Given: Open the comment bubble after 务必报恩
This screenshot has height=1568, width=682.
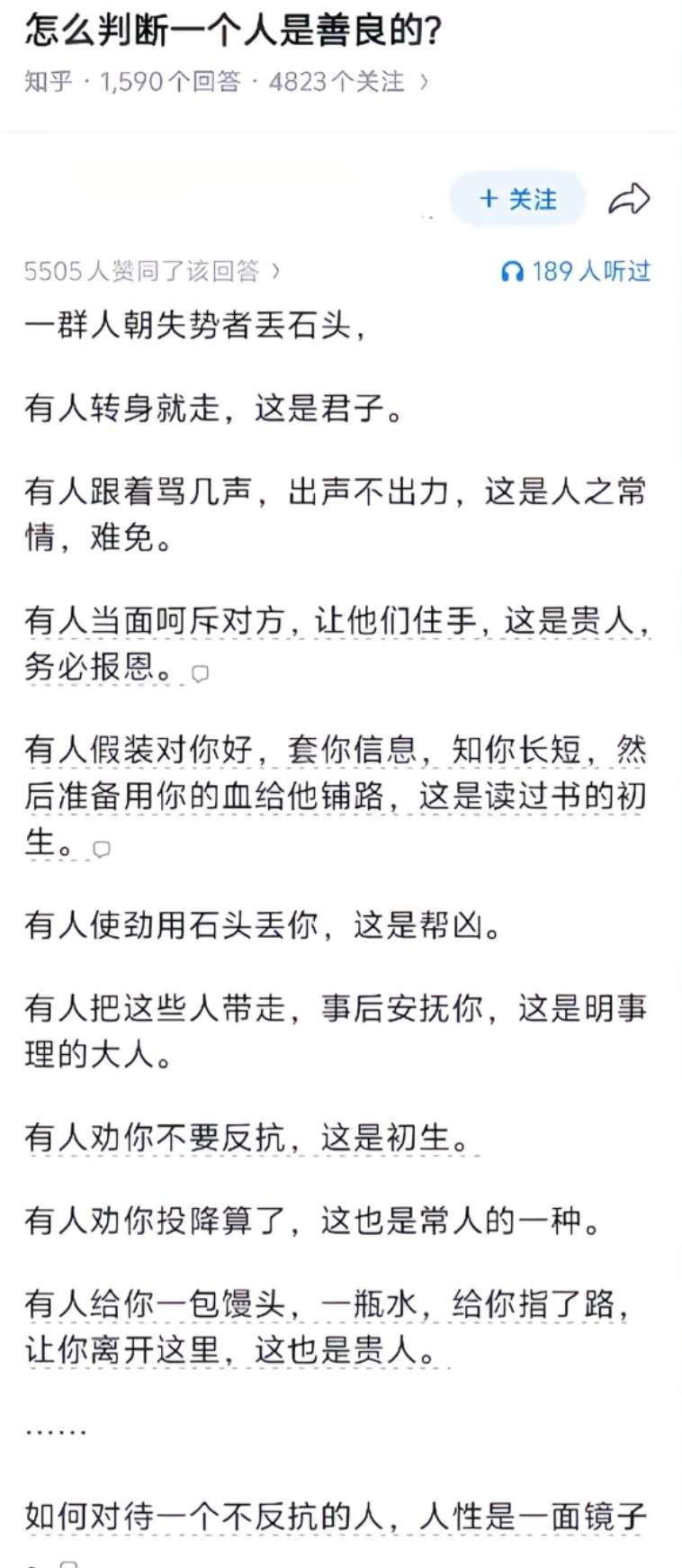Looking at the screenshot, I should 200,673.
